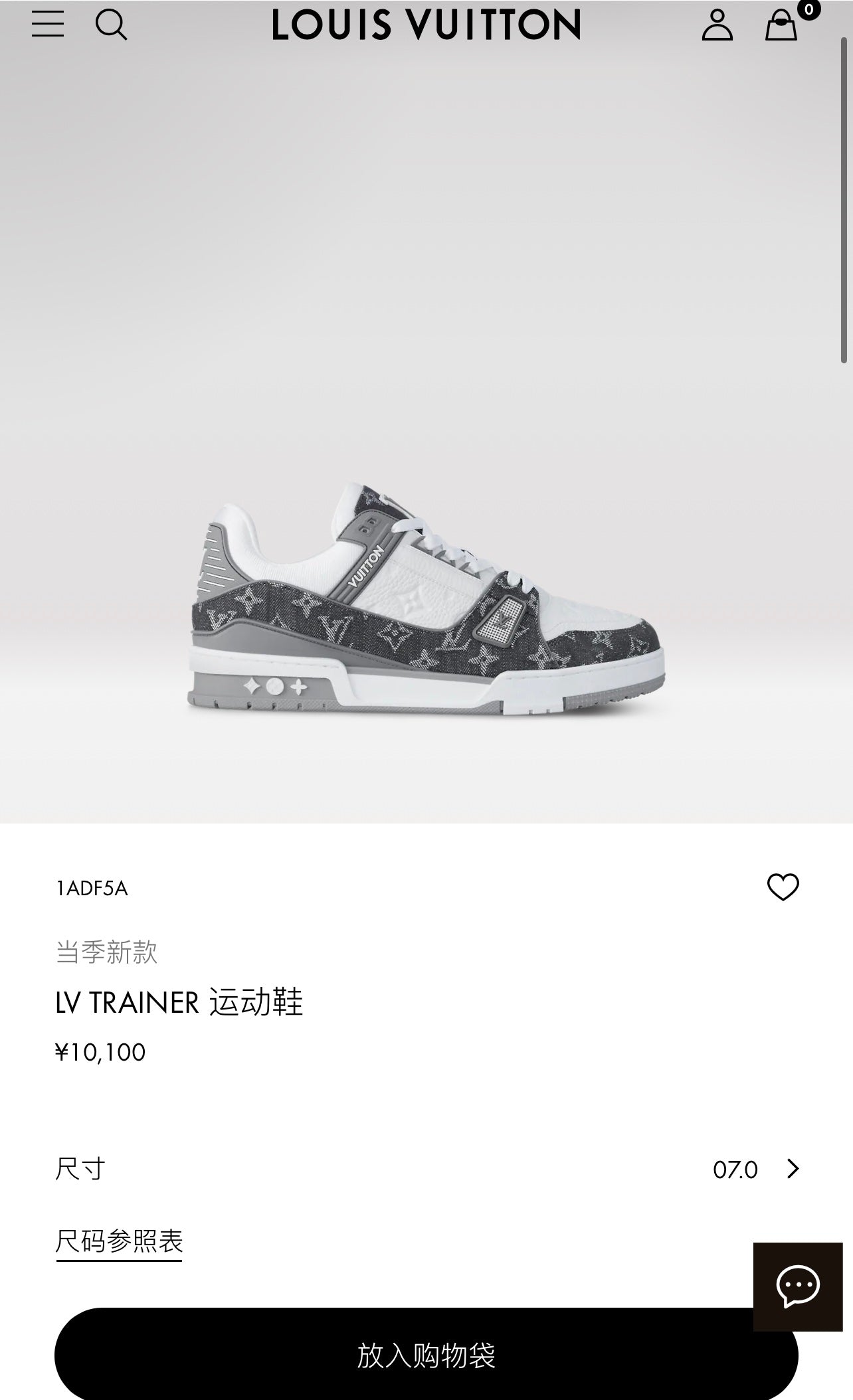Image resolution: width=853 pixels, height=1400 pixels.
Task: Open the LV Trainer product image
Action: point(426,598)
